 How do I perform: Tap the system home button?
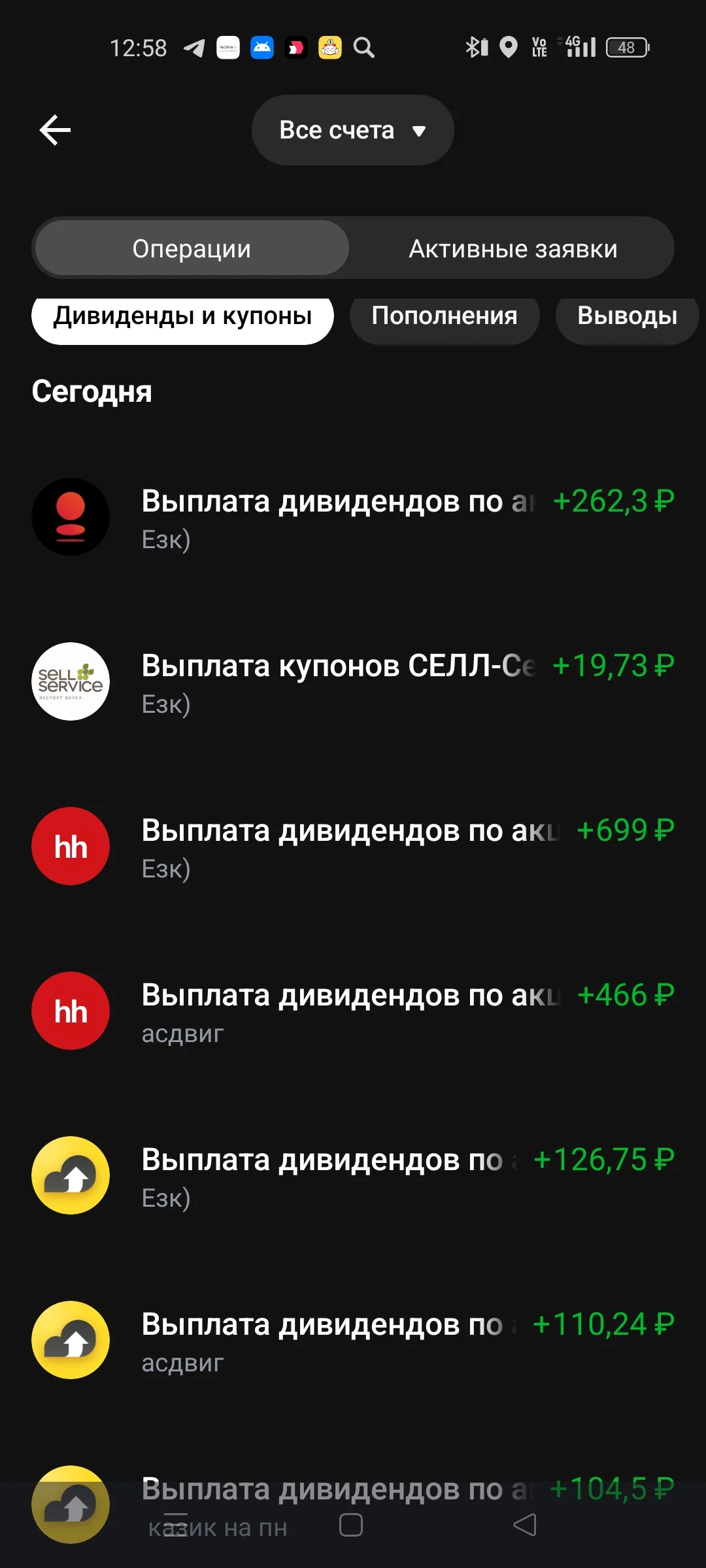click(351, 1526)
